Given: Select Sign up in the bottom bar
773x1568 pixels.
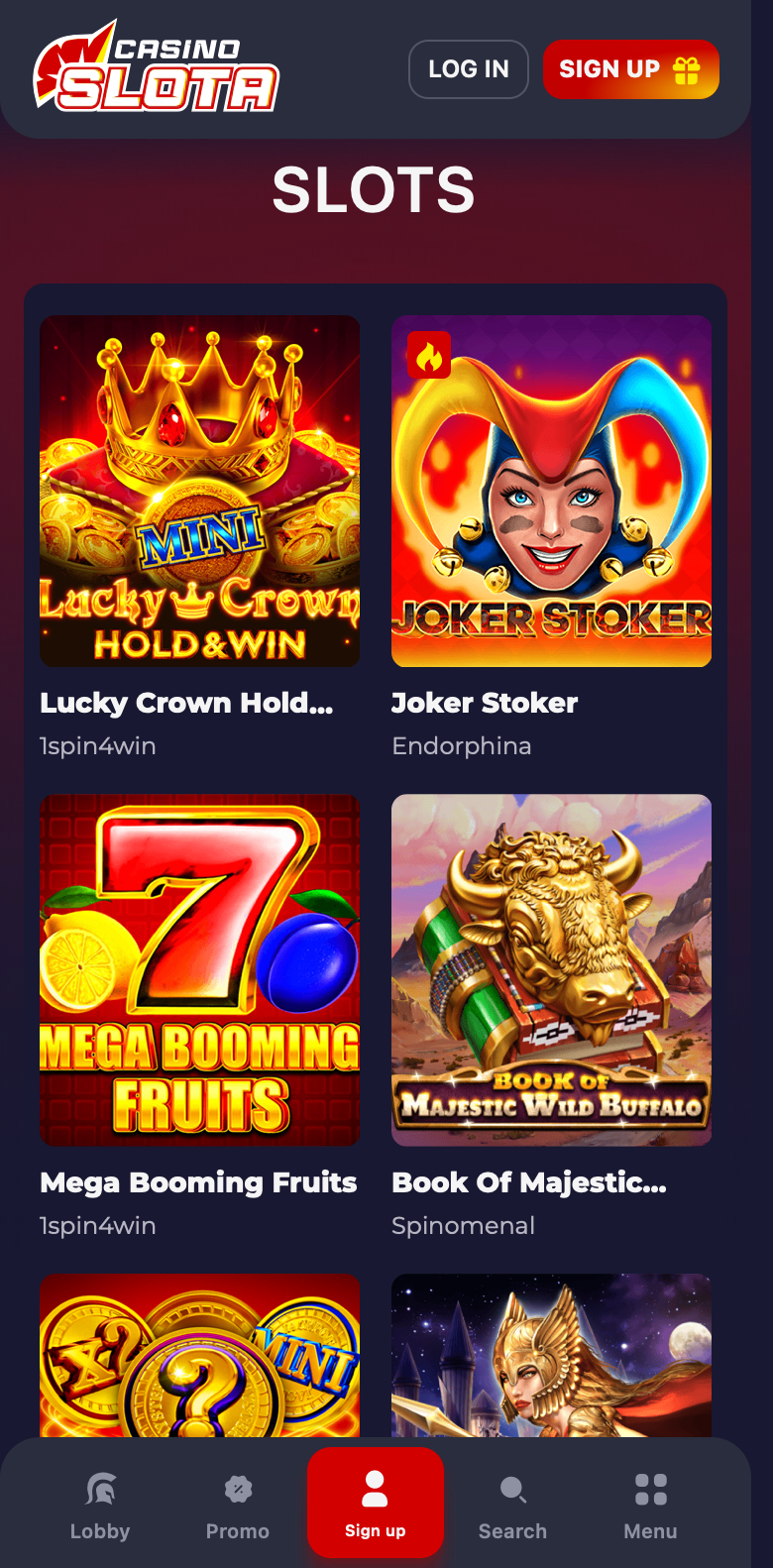Looking at the screenshot, I should coord(376,1503).
